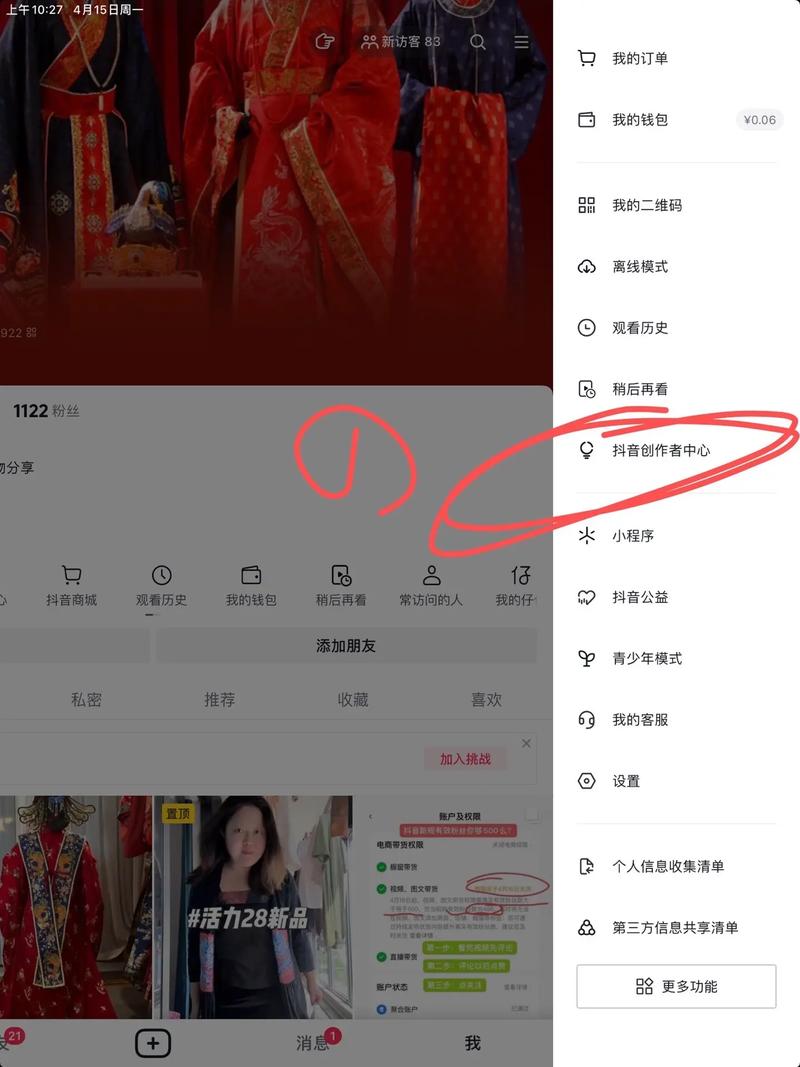Open 抖音公益

(x=640, y=597)
